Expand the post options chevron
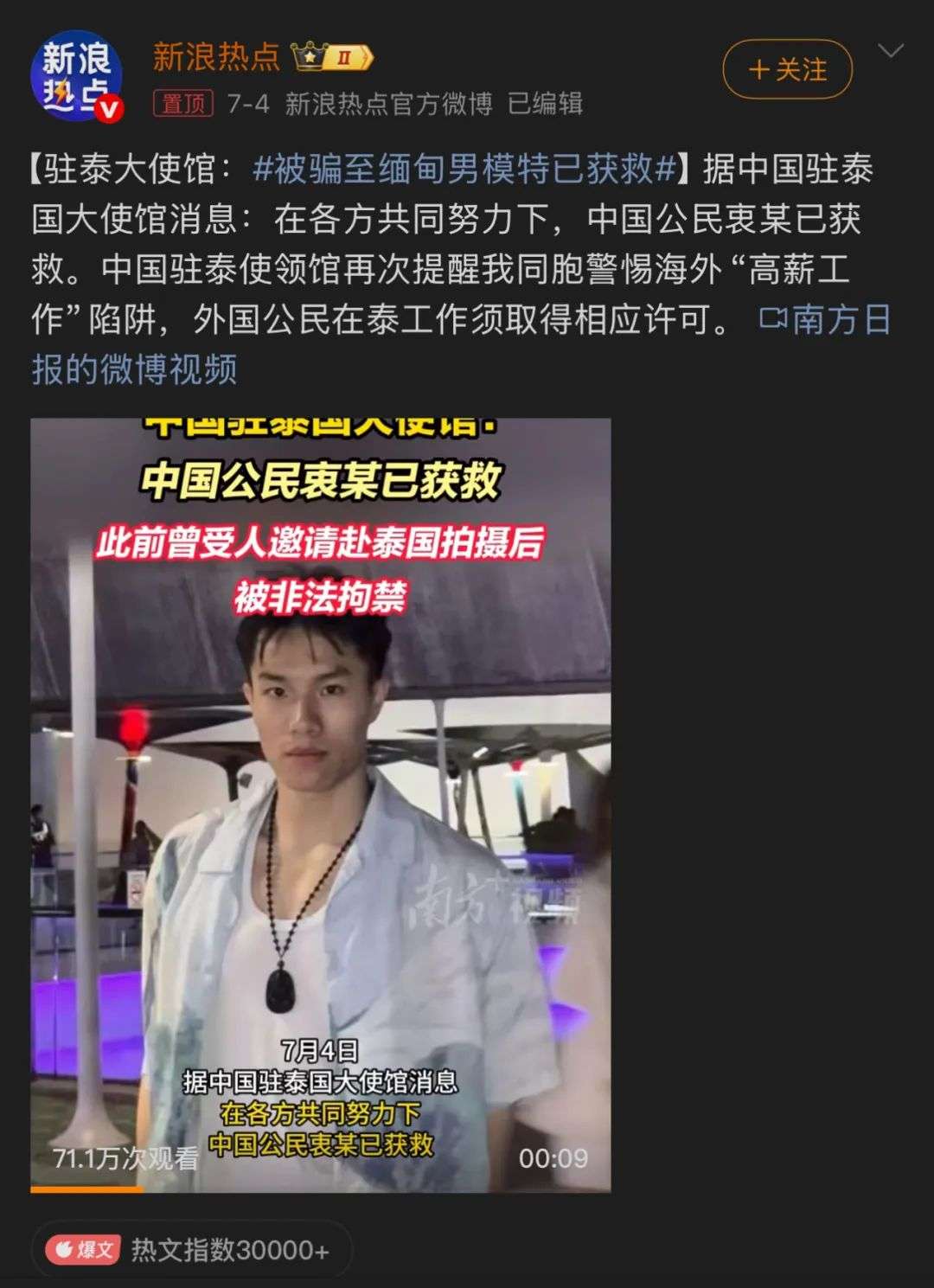Image resolution: width=934 pixels, height=1288 pixels. point(890,52)
